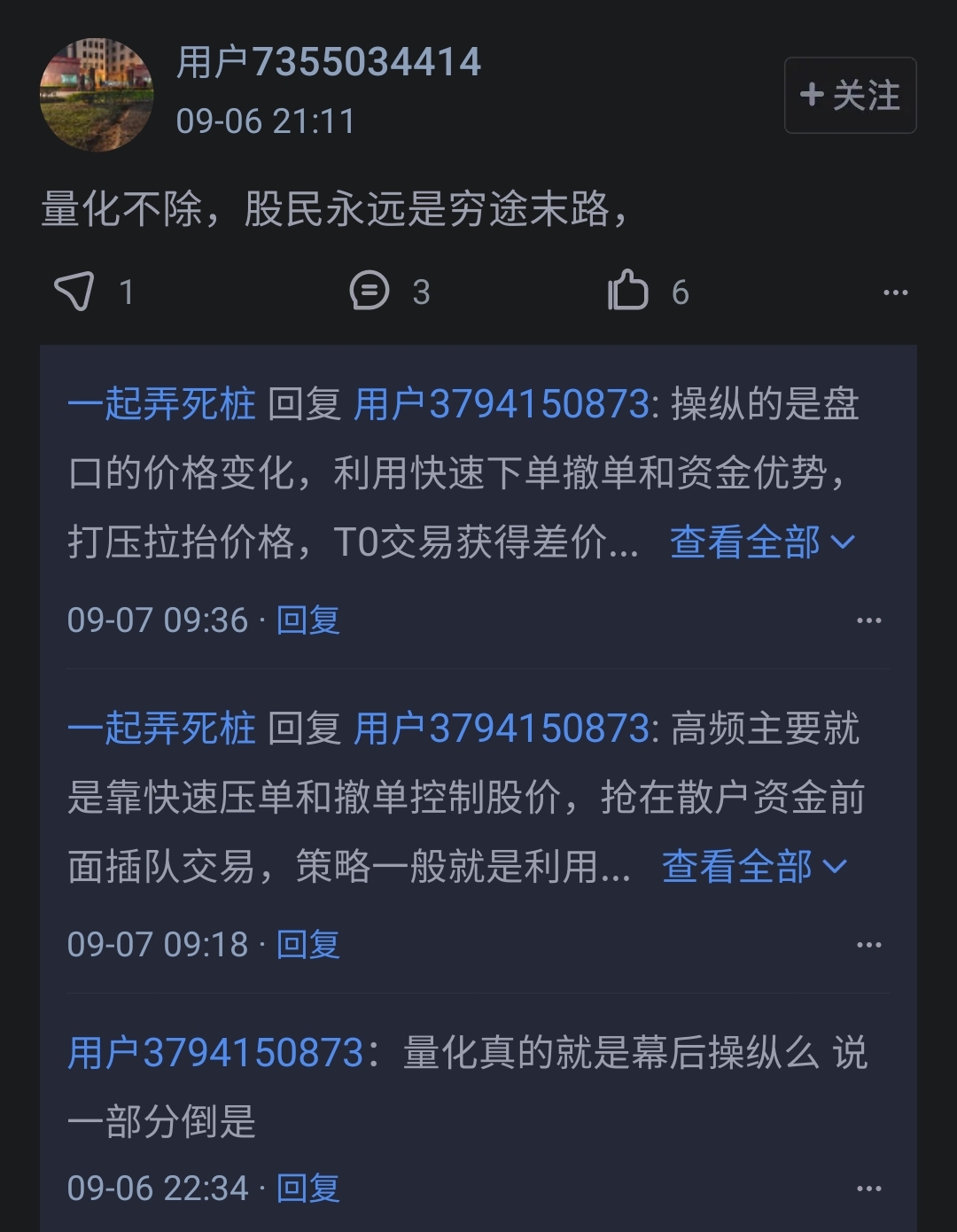Open the poster's username 用户7355034414
The width and height of the screenshot is (957, 1232).
(328, 63)
